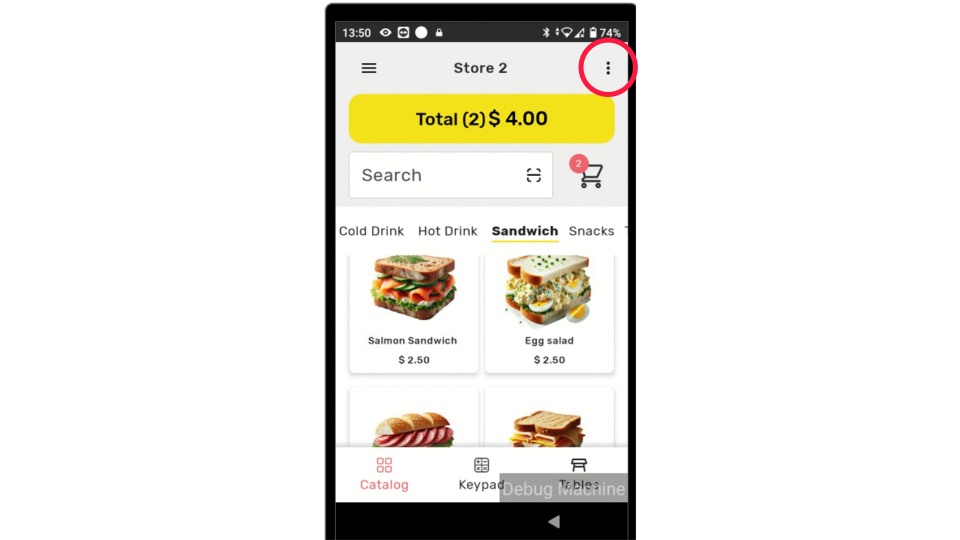Viewport: 960px width, 540px height.
Task: Open the three-dot overflow menu
Action: [607, 68]
